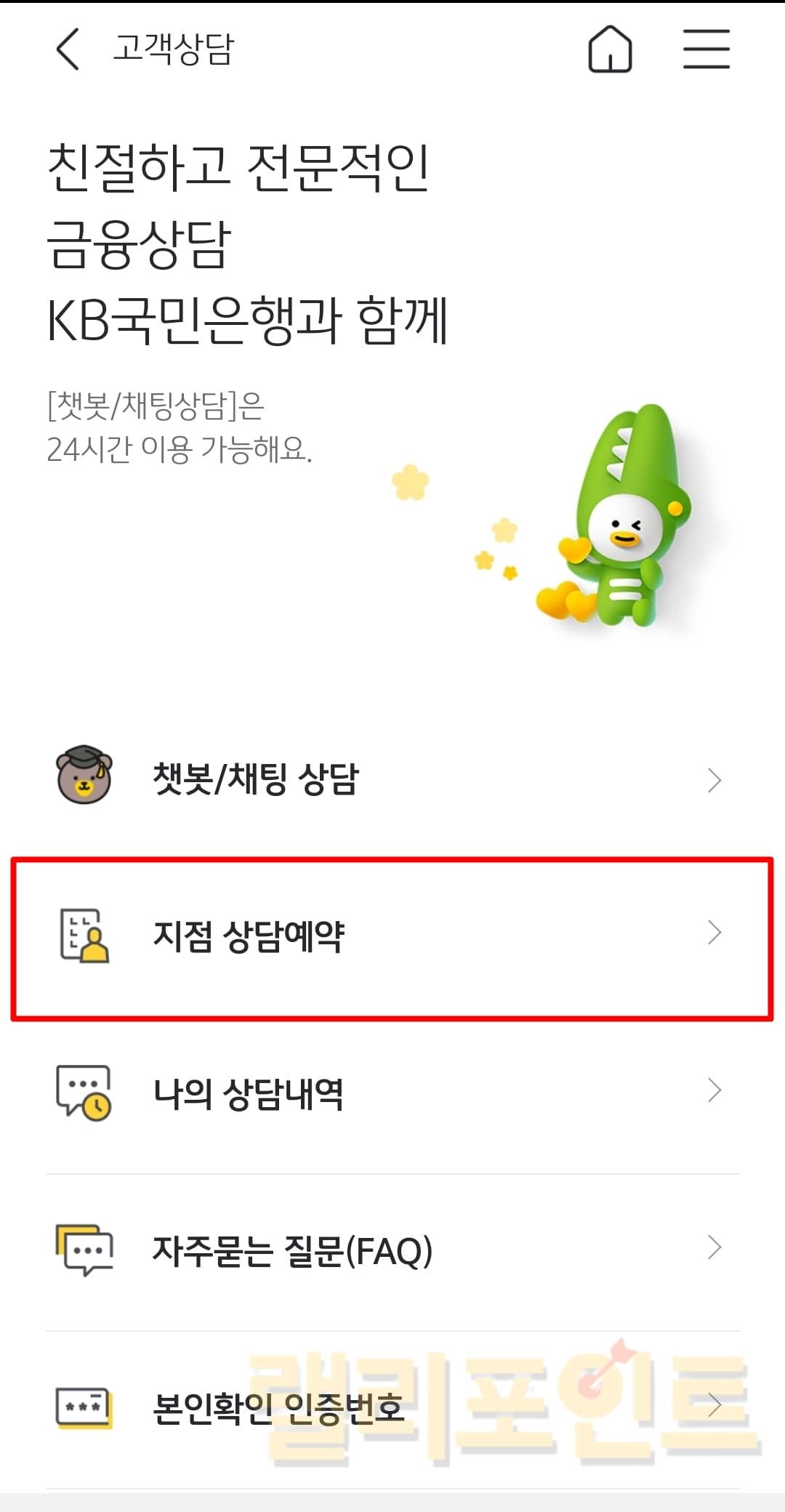The height and width of the screenshot is (1512, 785).
Task: Open 챗봇/채팅 상담
Action: (x=392, y=779)
